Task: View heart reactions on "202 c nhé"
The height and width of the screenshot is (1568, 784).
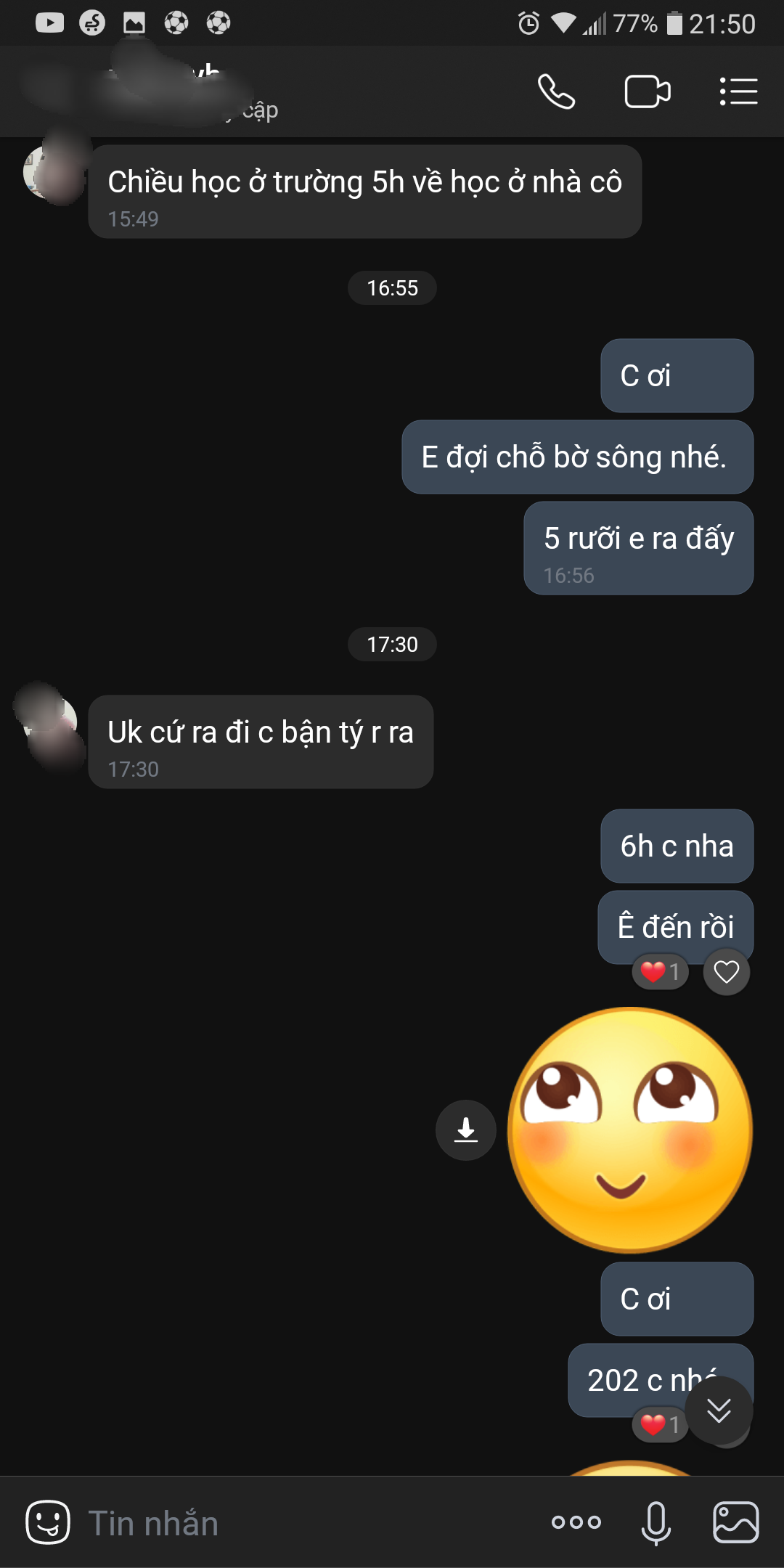Action: tap(661, 1425)
